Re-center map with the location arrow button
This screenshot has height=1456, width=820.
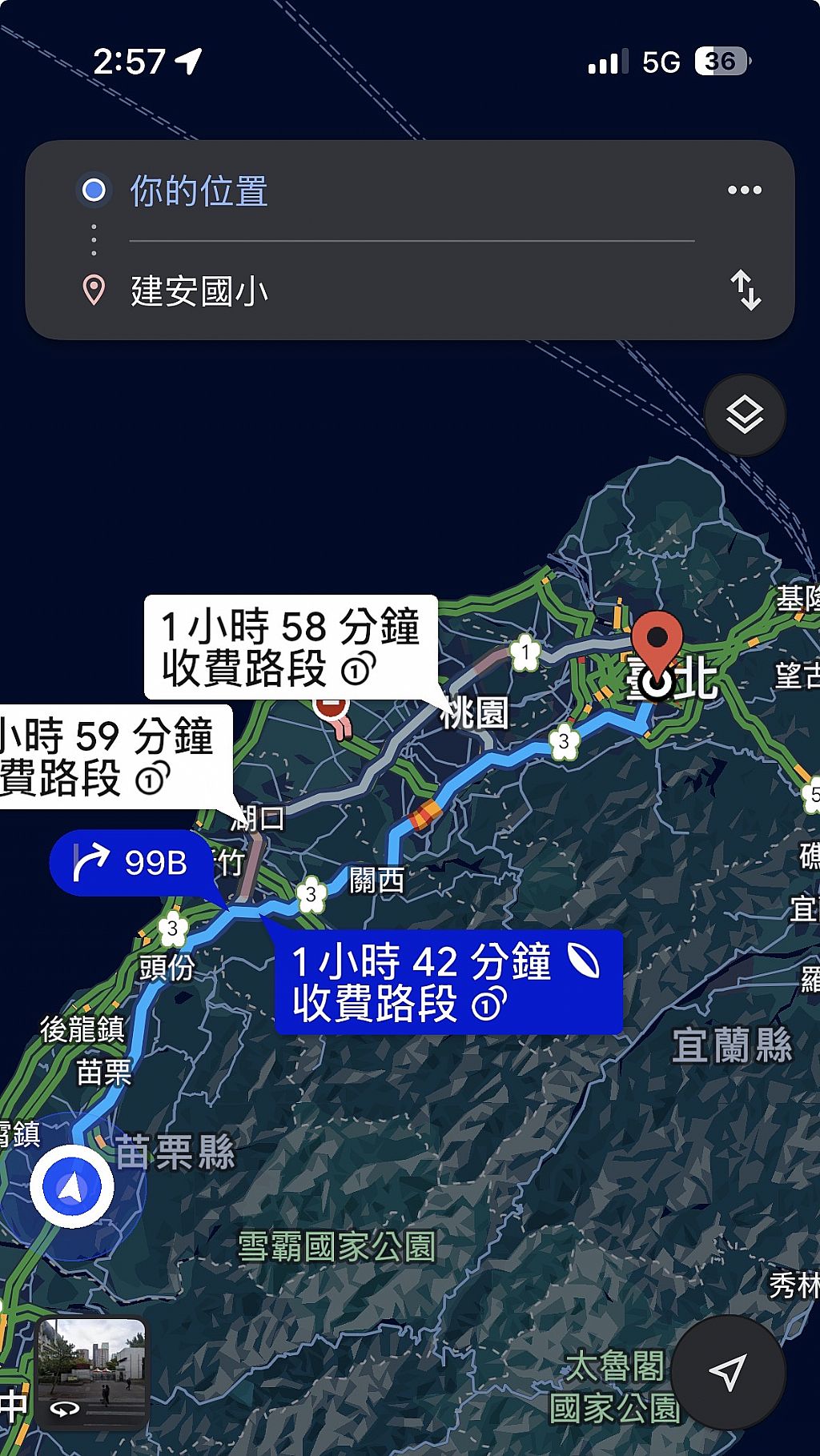tap(728, 1373)
